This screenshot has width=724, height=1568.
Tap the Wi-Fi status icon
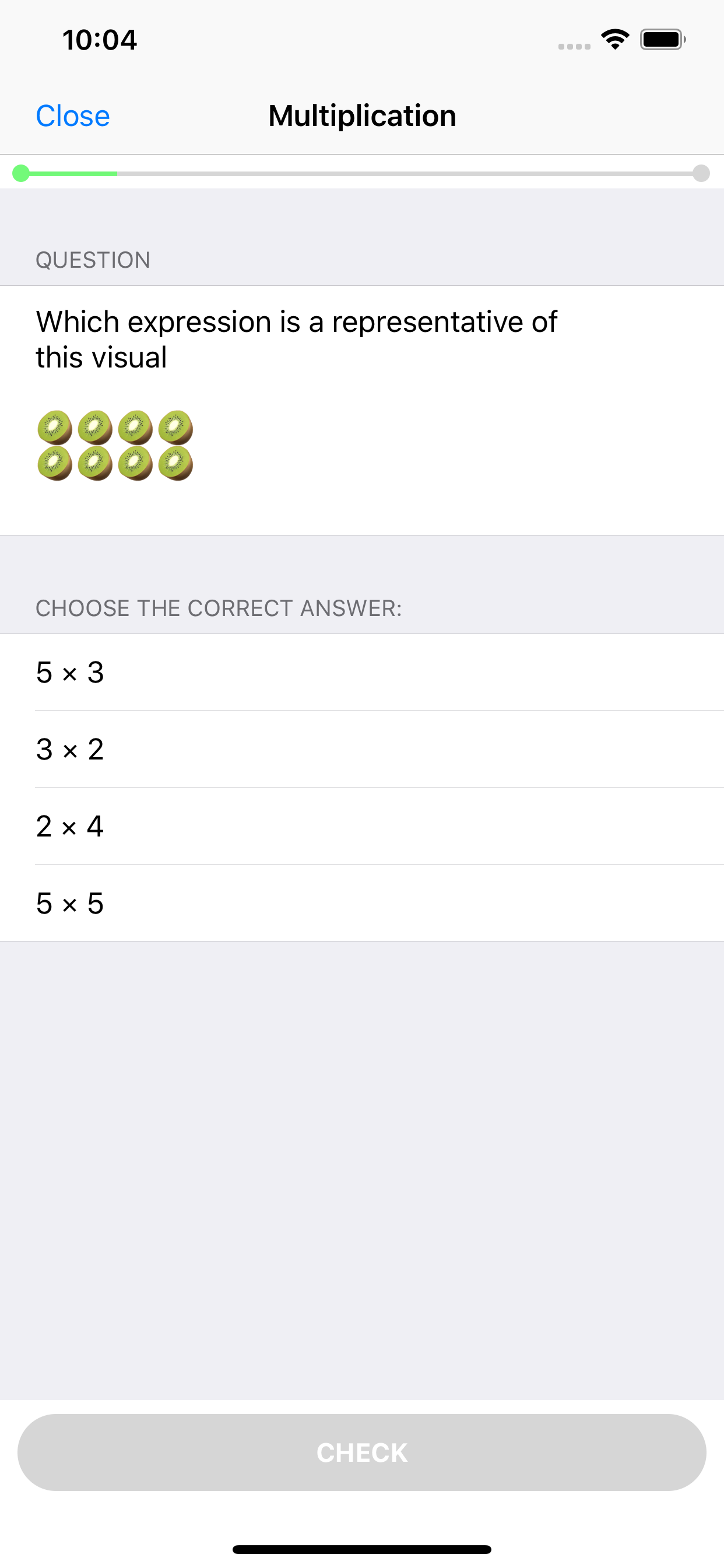coord(614,38)
